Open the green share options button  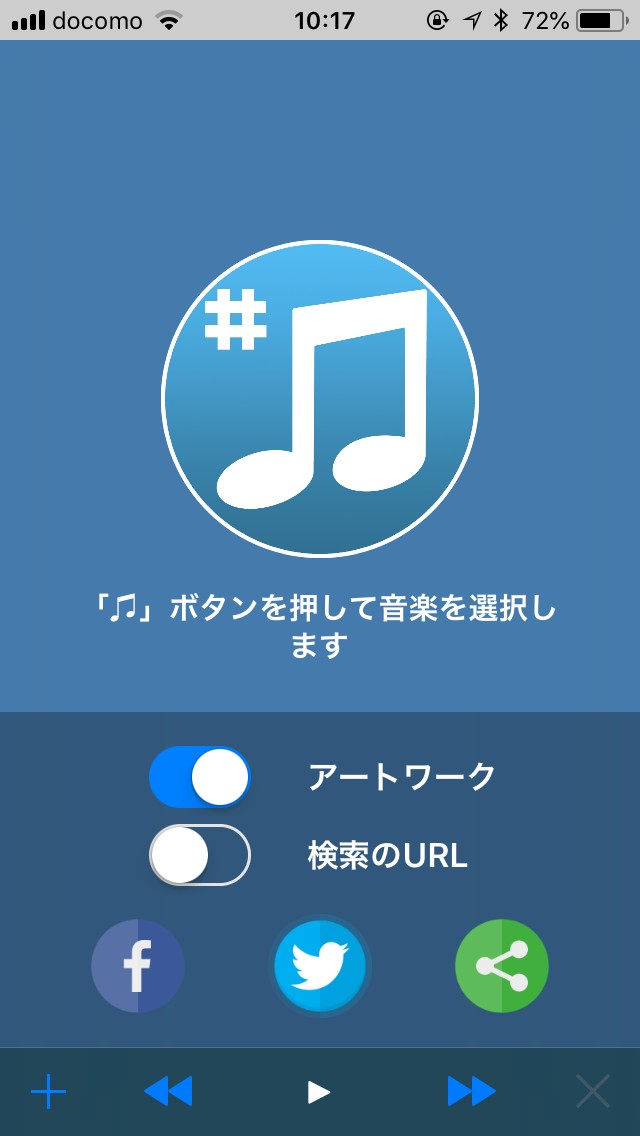[x=502, y=966]
